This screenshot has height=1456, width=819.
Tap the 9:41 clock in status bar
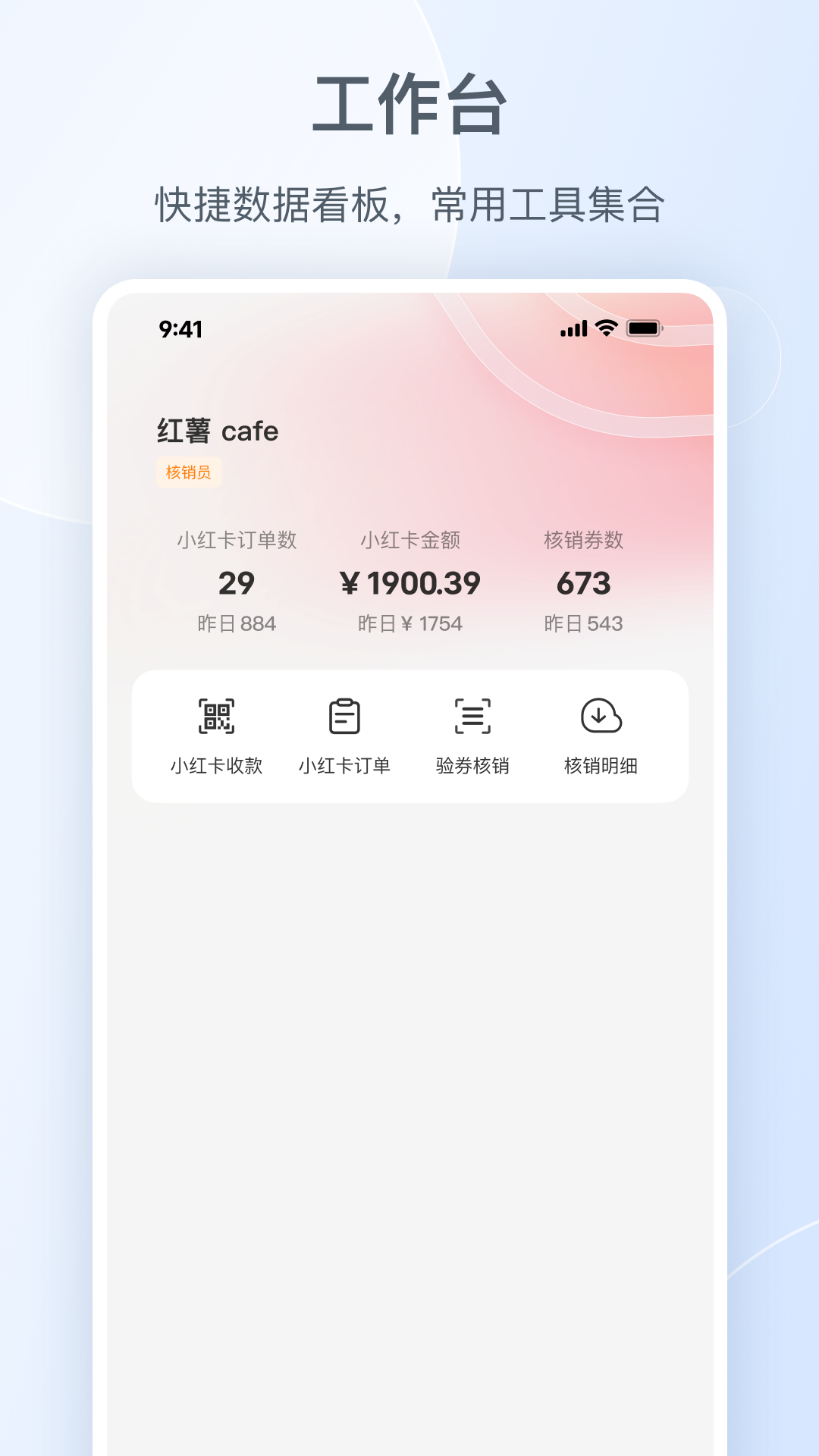tap(179, 328)
